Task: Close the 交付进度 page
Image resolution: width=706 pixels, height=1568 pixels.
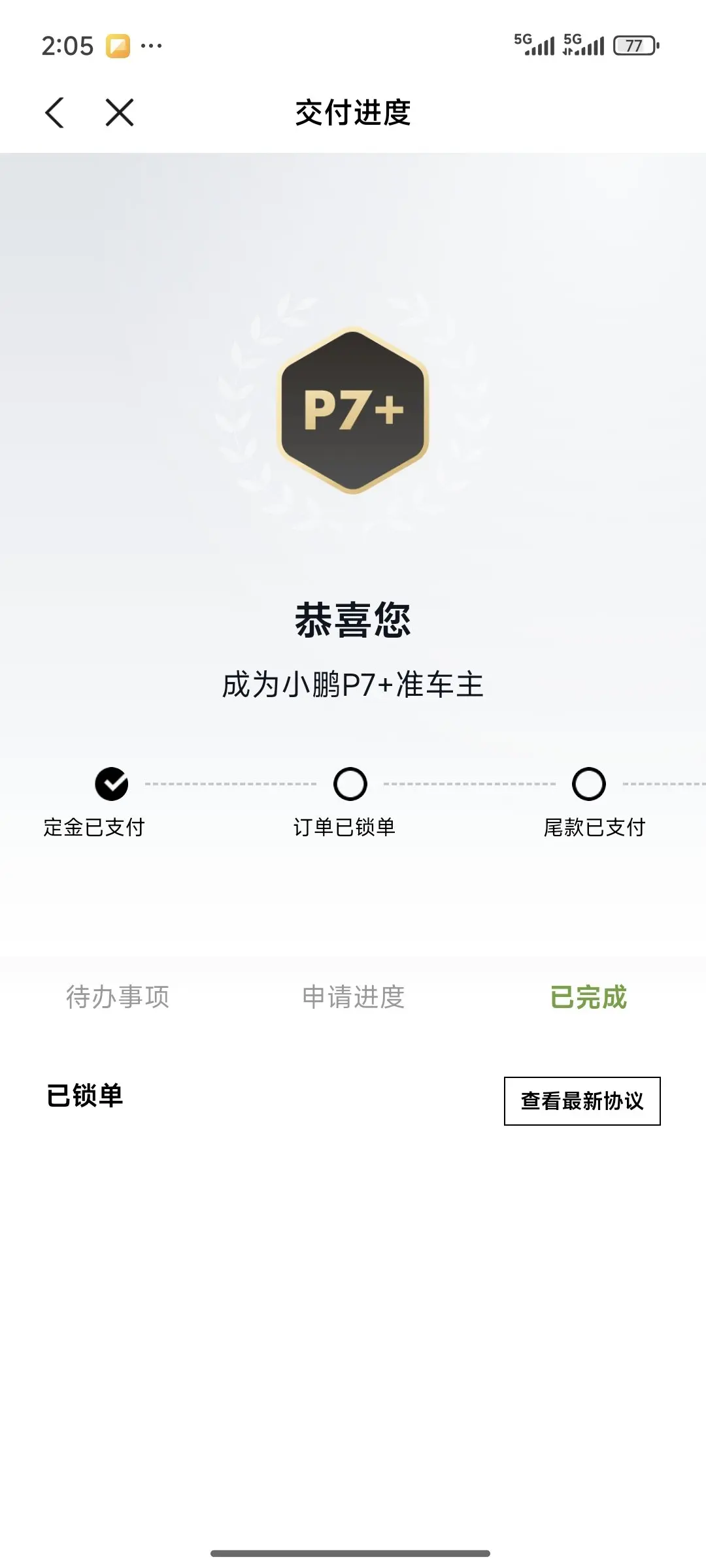Action: point(120,112)
